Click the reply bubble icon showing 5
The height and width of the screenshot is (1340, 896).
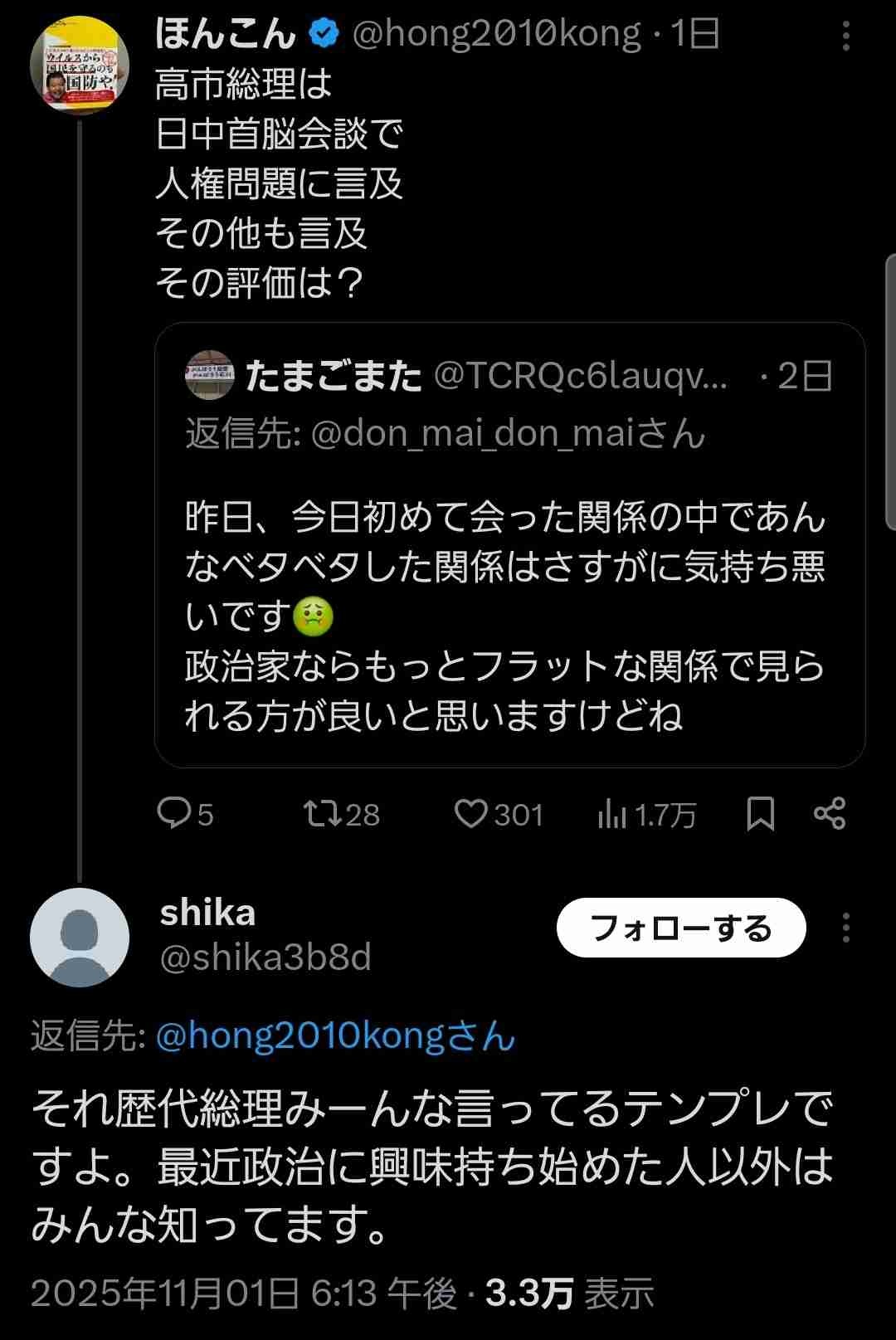pos(176,815)
